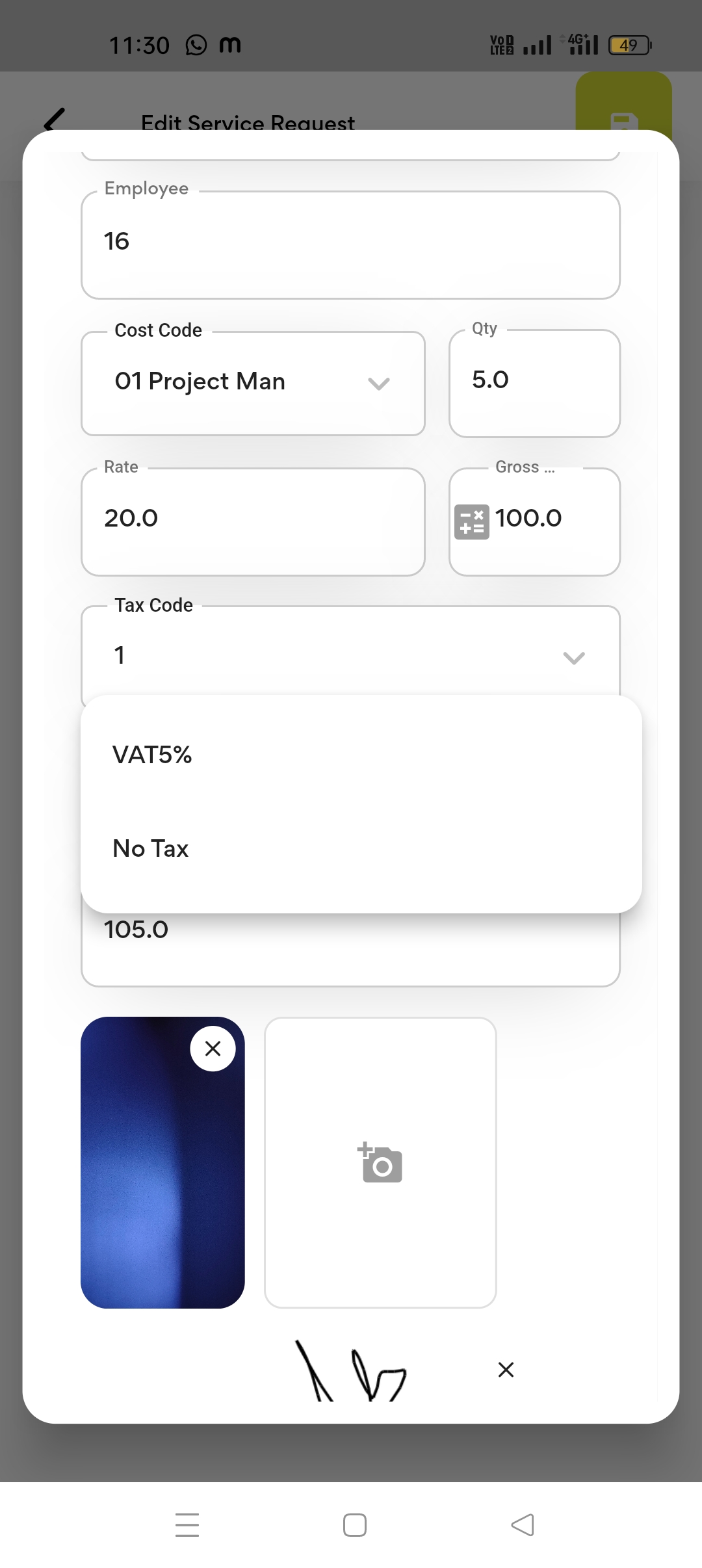
Task: Select VAT5% from the tax code list
Action: (361, 755)
